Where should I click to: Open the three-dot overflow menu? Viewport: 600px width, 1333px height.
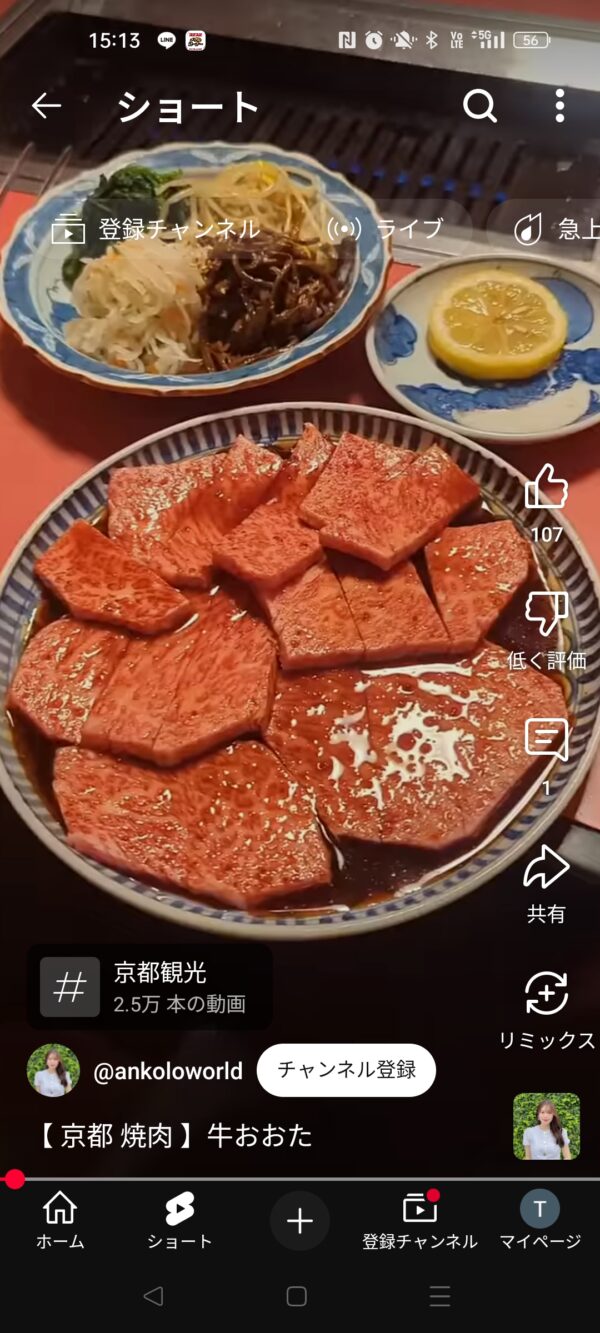pos(559,106)
